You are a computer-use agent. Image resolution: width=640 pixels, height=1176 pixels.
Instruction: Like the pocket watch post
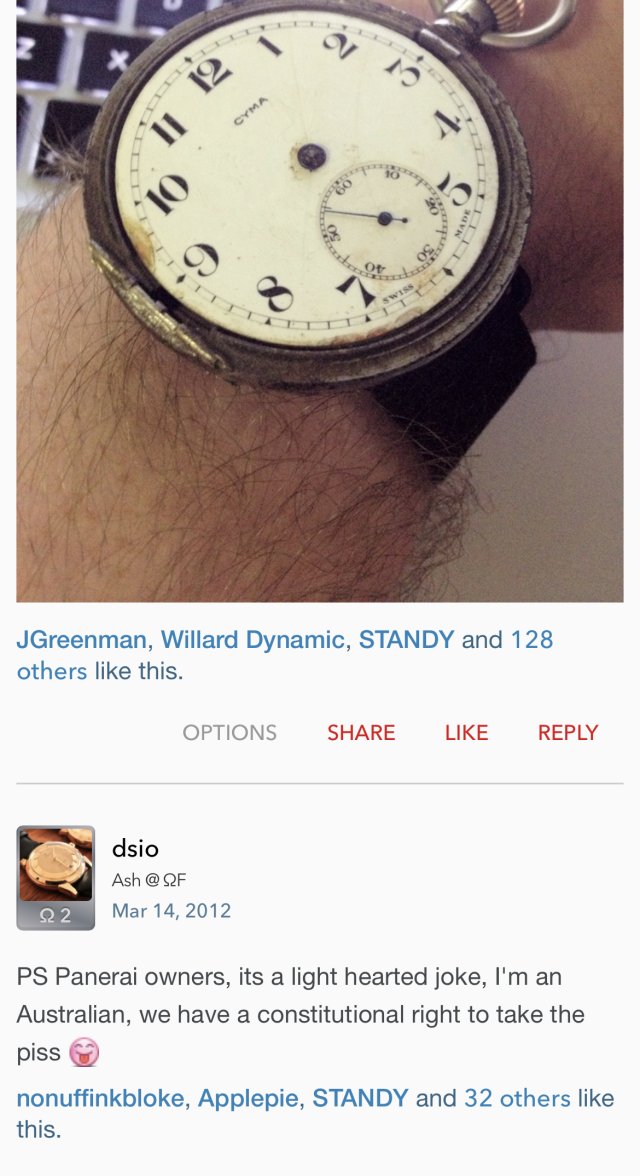[x=466, y=732]
